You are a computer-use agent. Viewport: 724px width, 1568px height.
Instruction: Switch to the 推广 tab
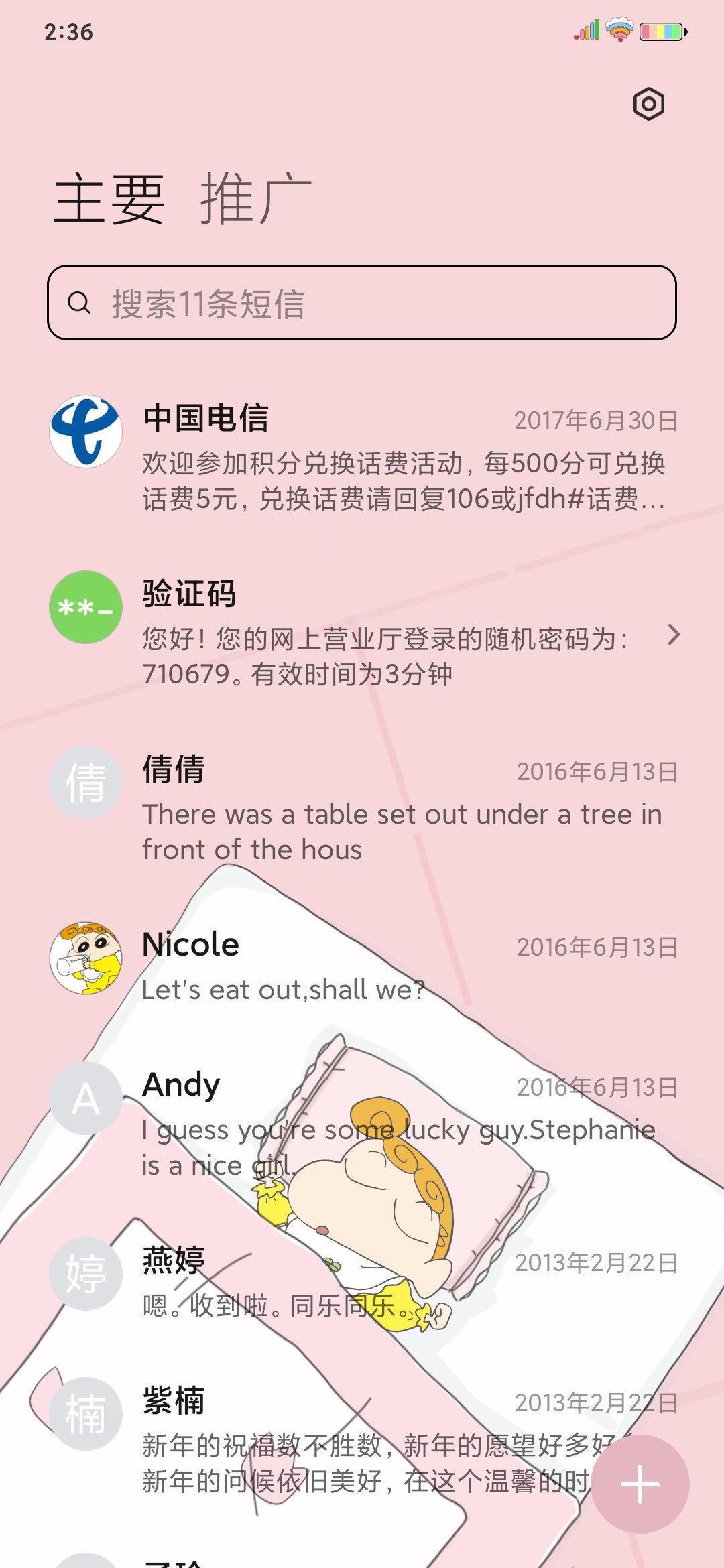point(256,198)
